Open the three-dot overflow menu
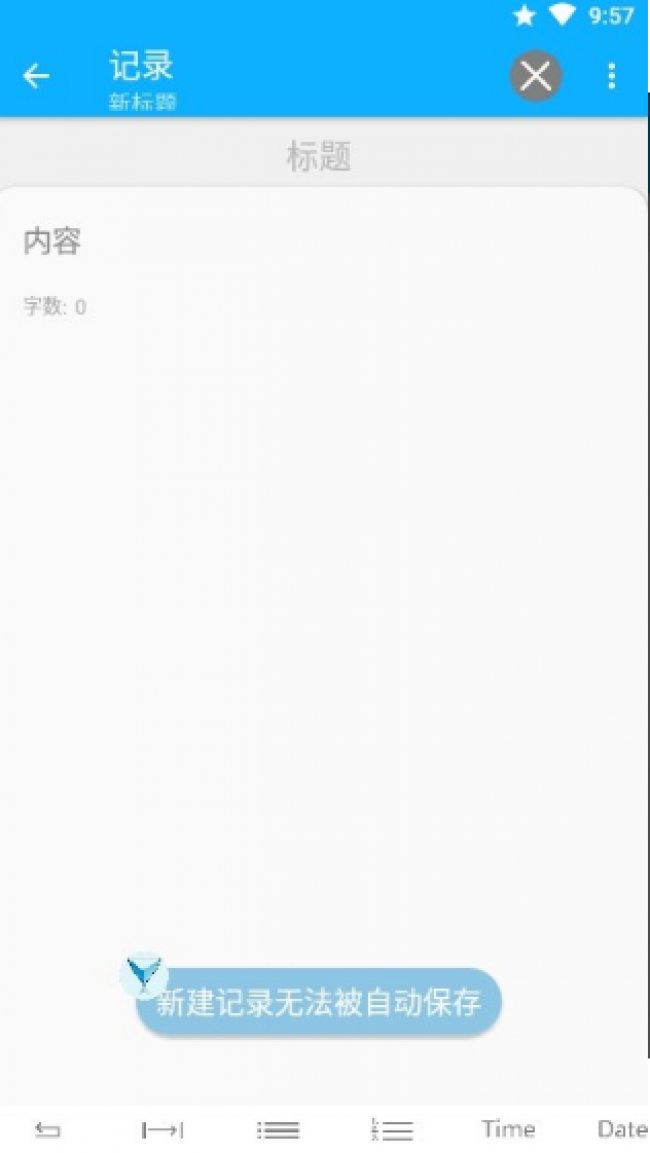 pos(611,76)
